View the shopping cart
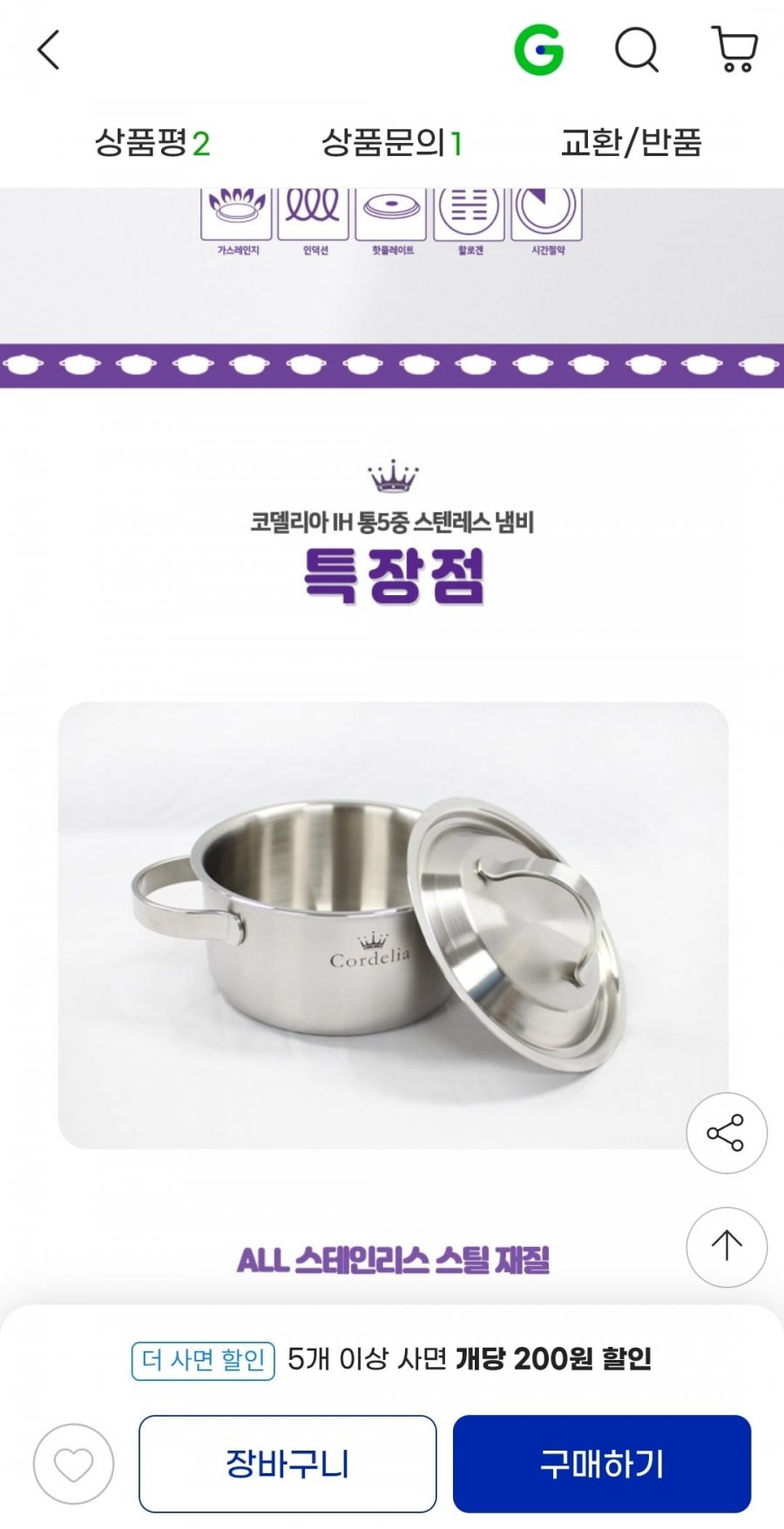This screenshot has height=1529, width=784. click(x=735, y=49)
